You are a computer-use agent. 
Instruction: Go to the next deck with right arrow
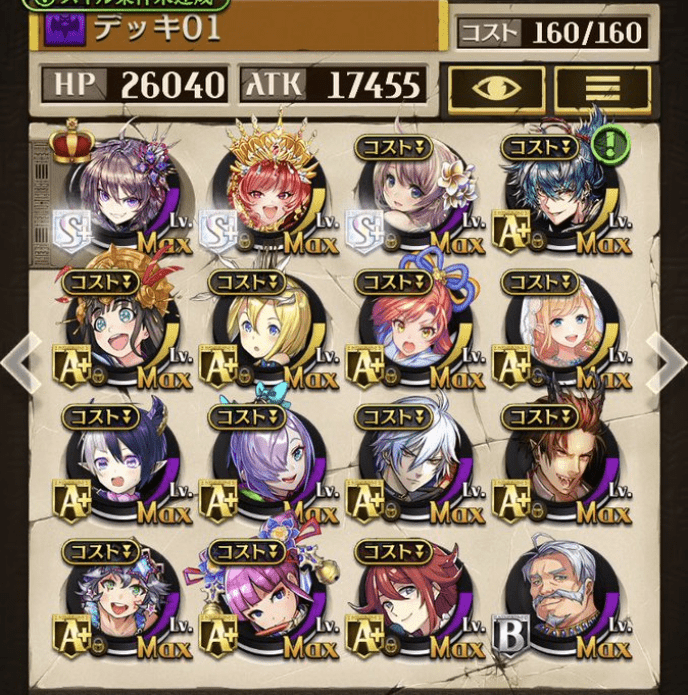(x=668, y=358)
